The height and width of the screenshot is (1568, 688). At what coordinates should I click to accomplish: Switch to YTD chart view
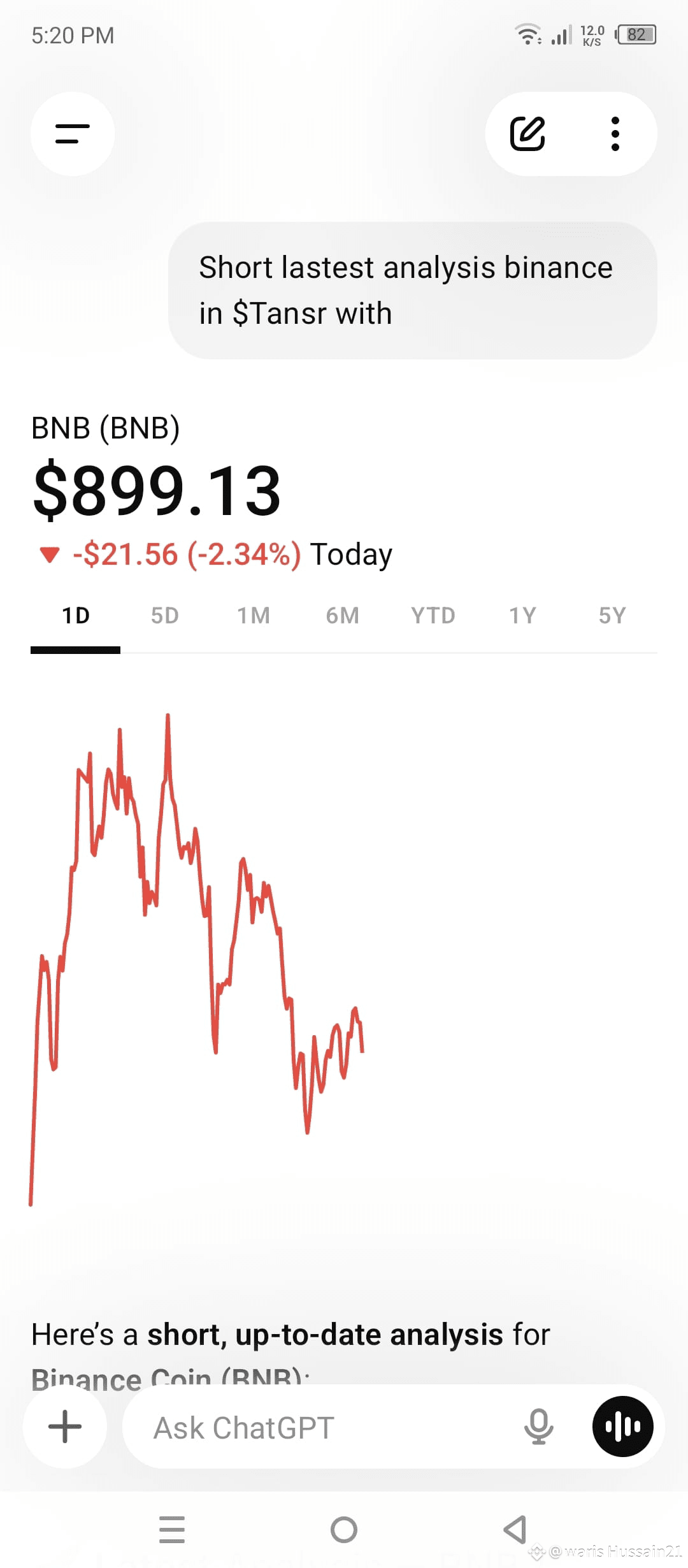point(433,616)
